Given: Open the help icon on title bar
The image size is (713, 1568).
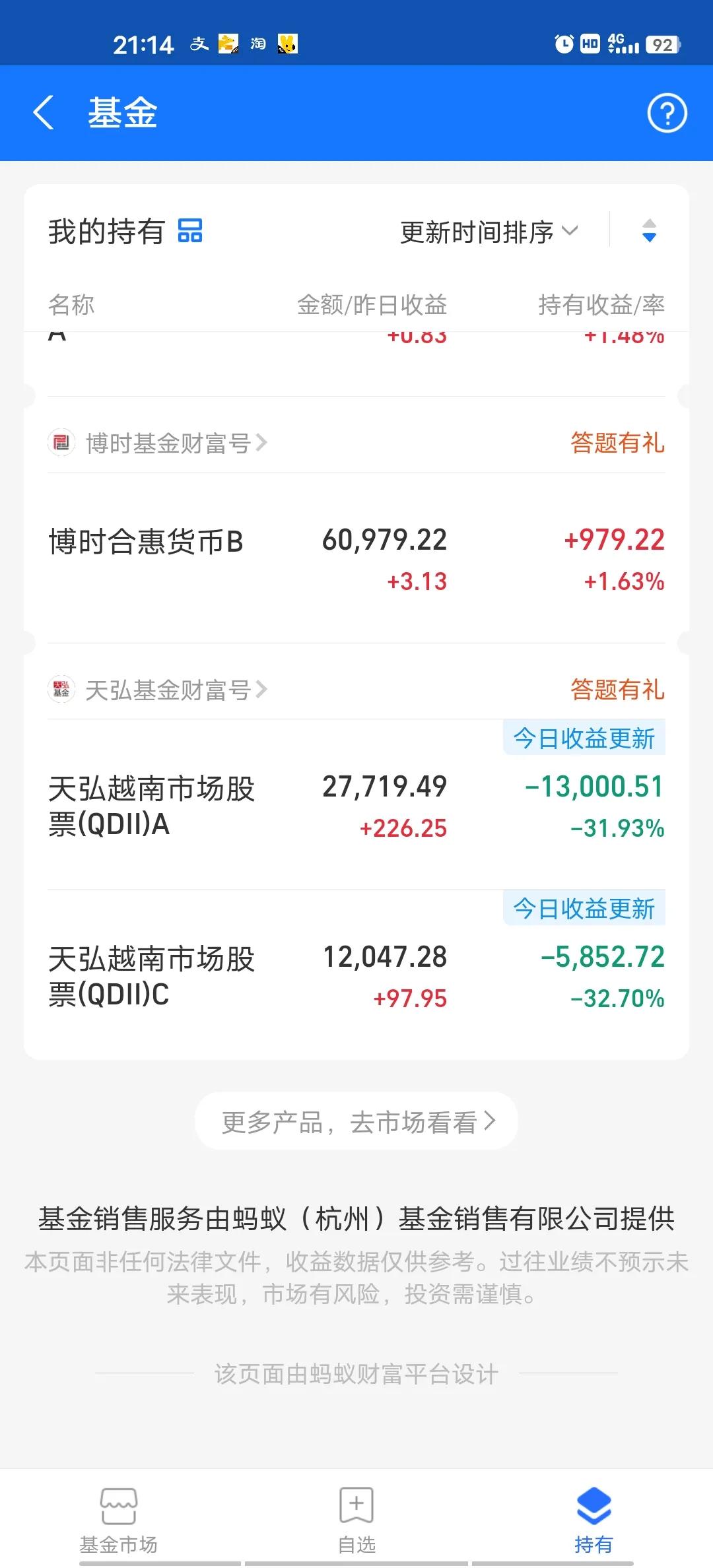Looking at the screenshot, I should 666,113.
